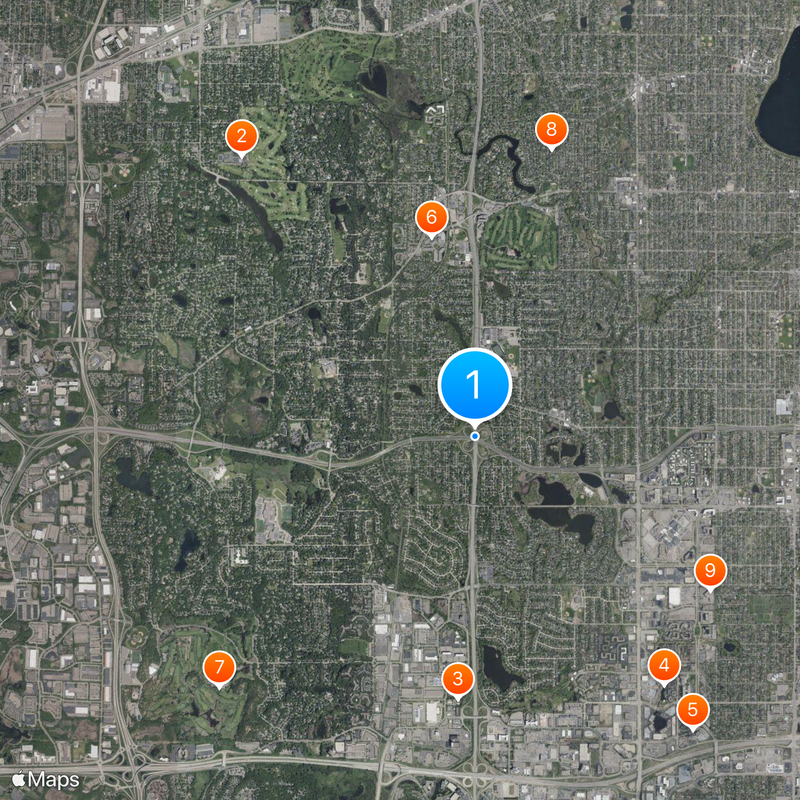Choose map pin number 8
The height and width of the screenshot is (800, 800).
click(x=551, y=129)
